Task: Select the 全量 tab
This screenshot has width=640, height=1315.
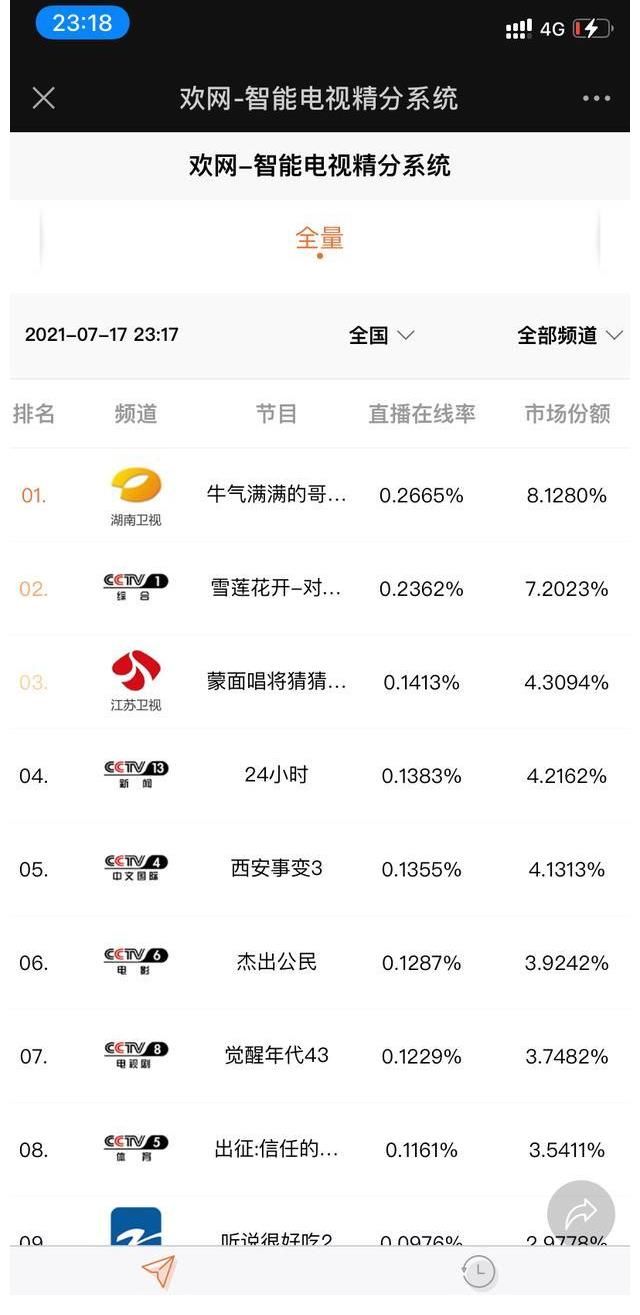Action: [x=319, y=240]
